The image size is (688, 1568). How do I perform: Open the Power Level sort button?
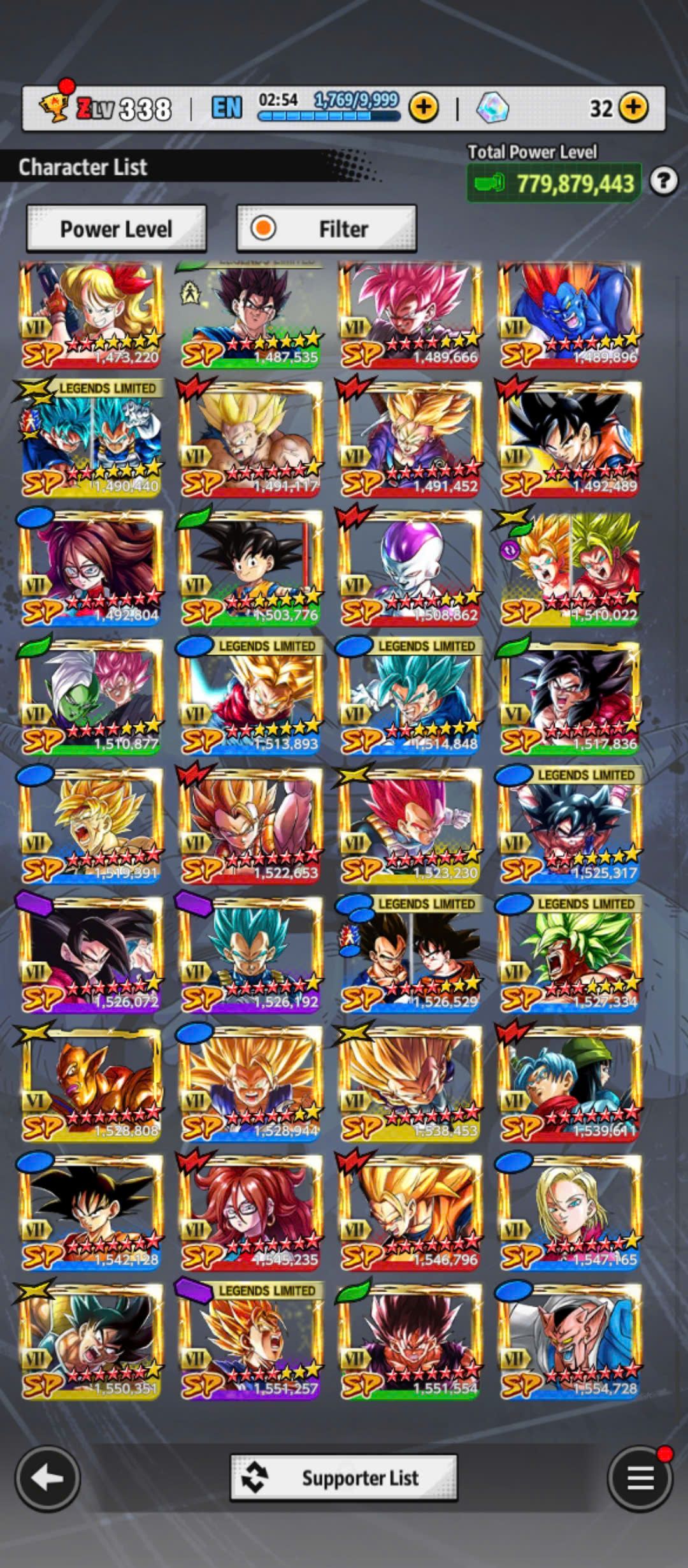coord(116,229)
